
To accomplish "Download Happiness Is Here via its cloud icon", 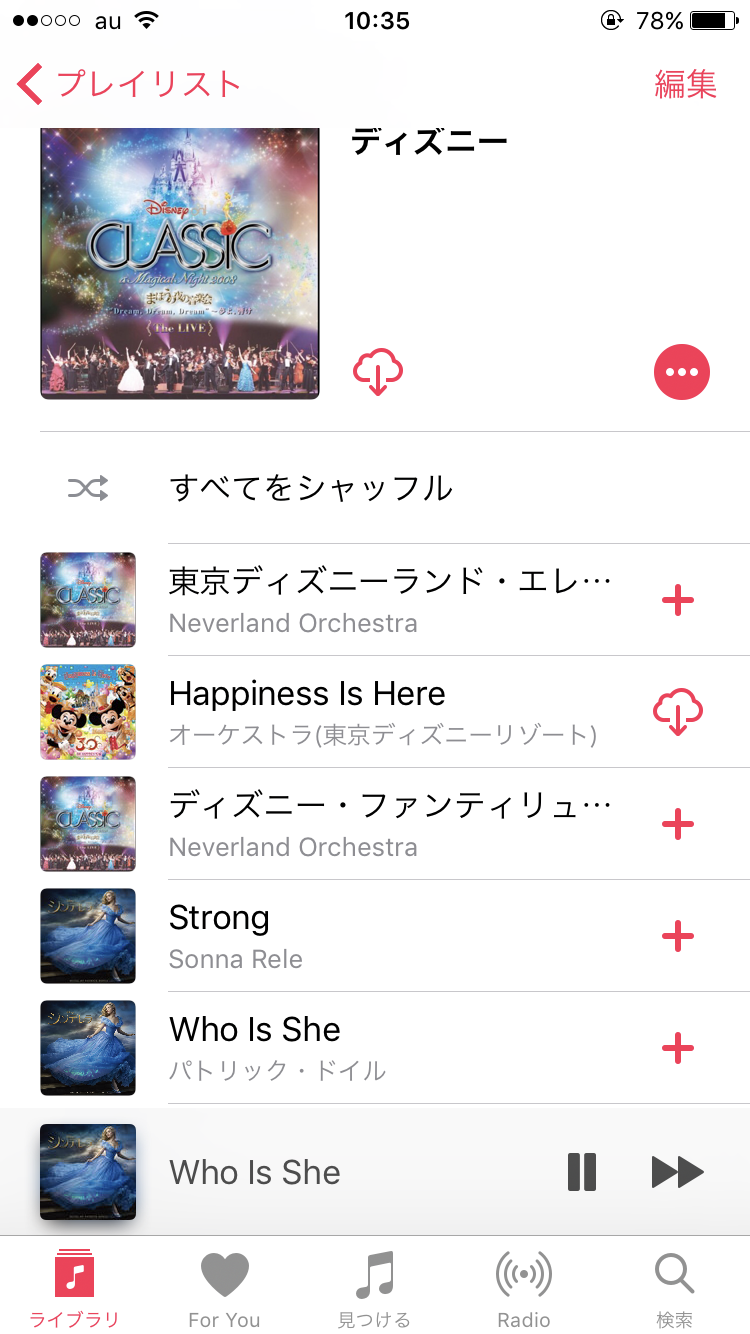I will [678, 712].
